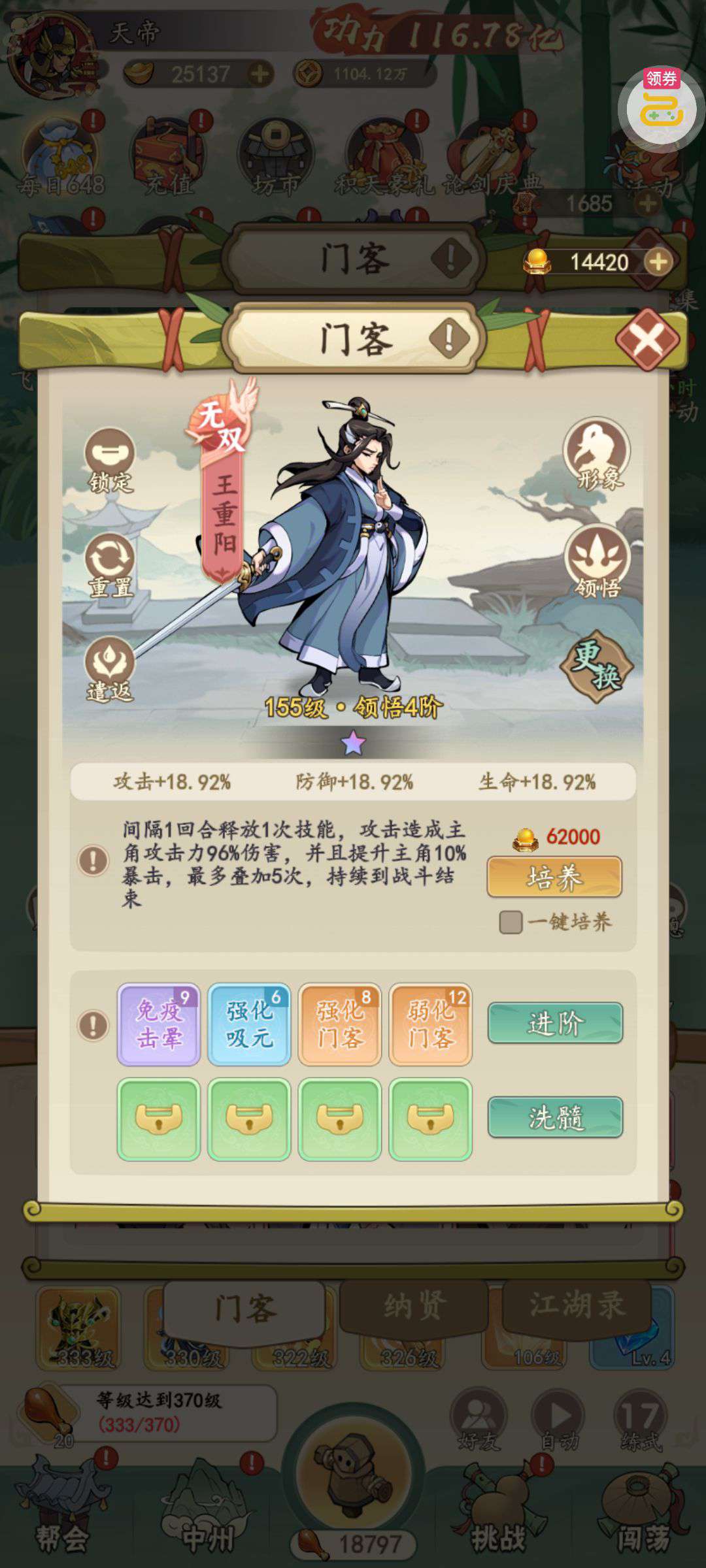Select the 免疫击晕 skill tile
The image size is (706, 1568).
point(159,1024)
